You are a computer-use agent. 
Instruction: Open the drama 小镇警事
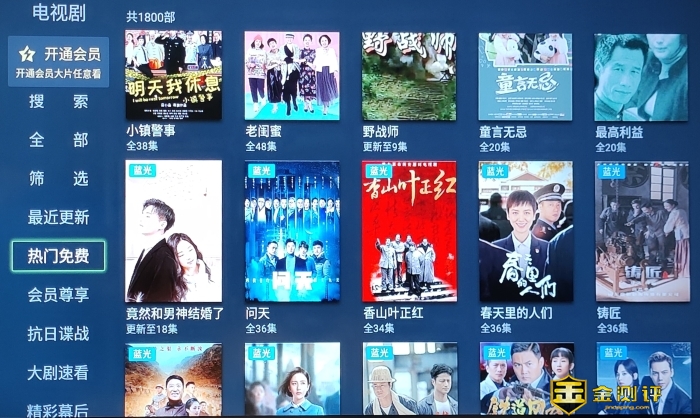173,76
